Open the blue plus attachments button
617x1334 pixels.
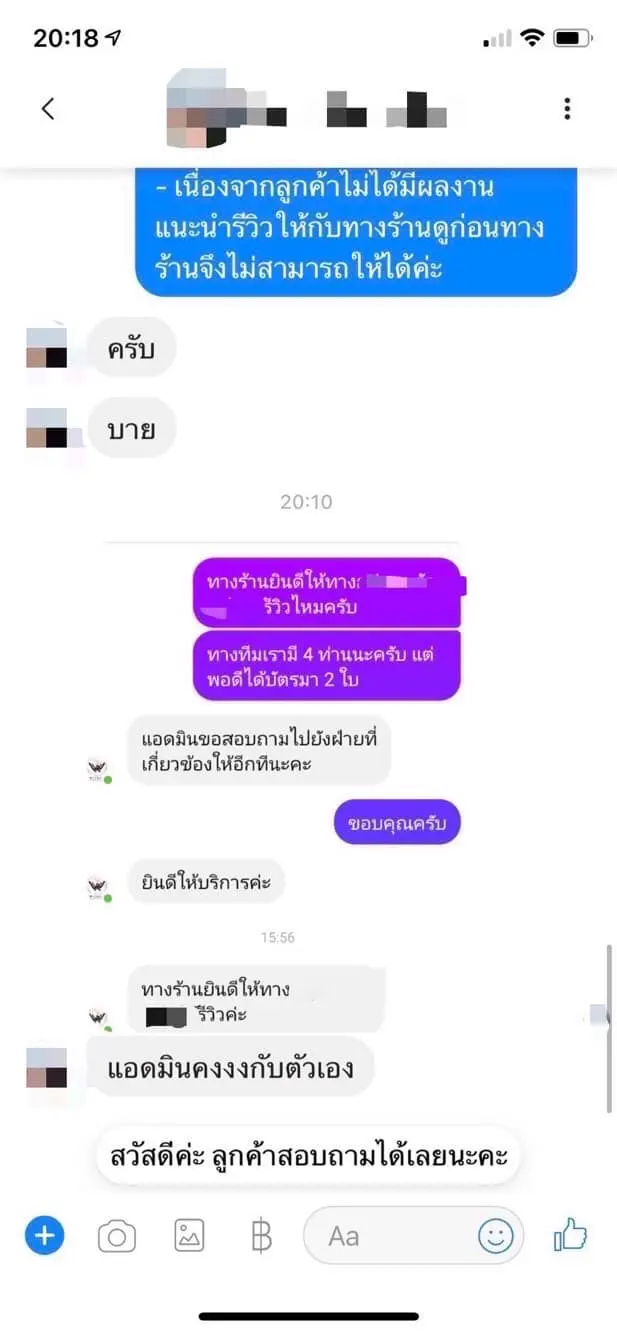point(44,1236)
